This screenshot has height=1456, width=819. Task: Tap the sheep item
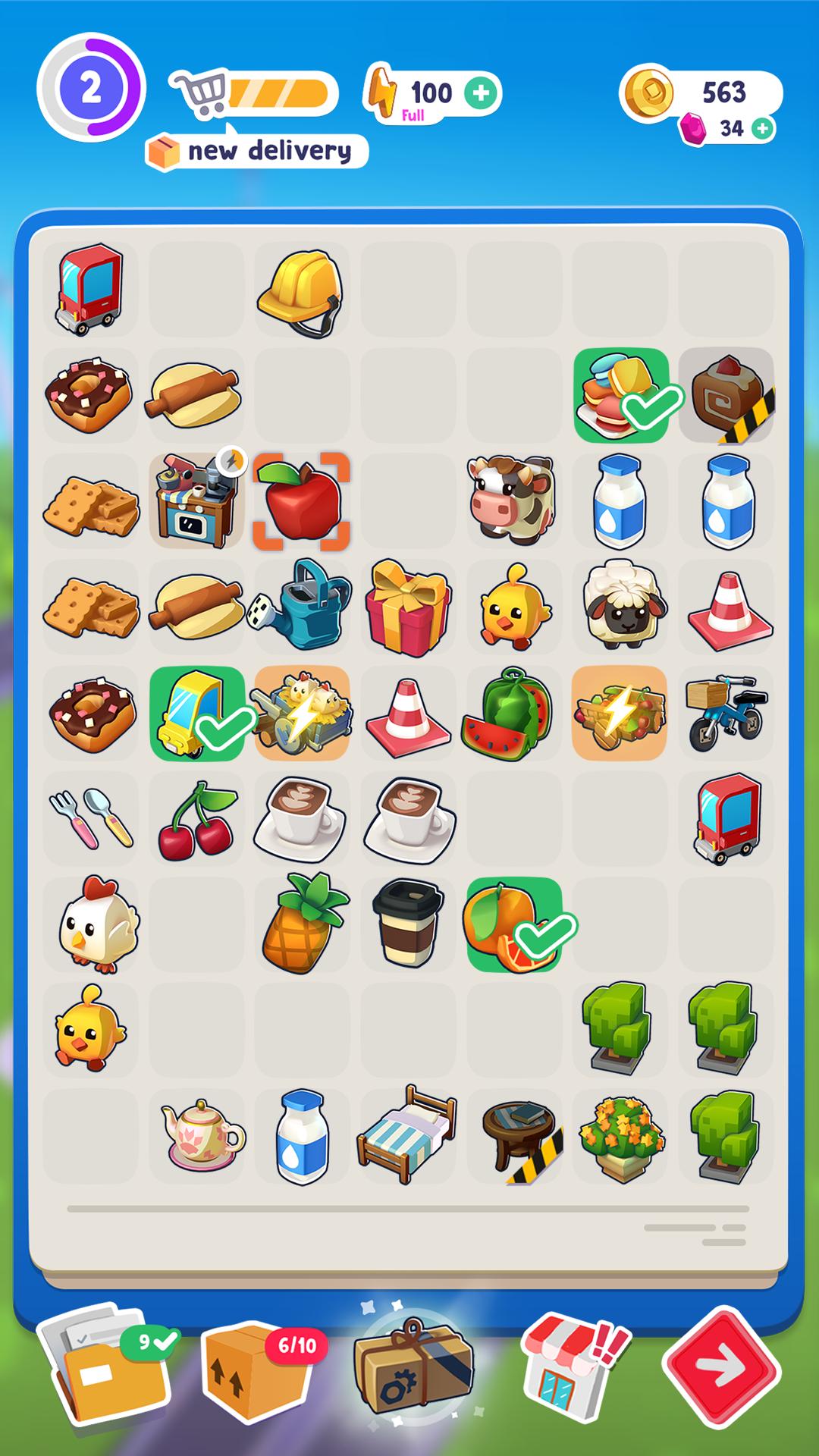click(x=621, y=607)
